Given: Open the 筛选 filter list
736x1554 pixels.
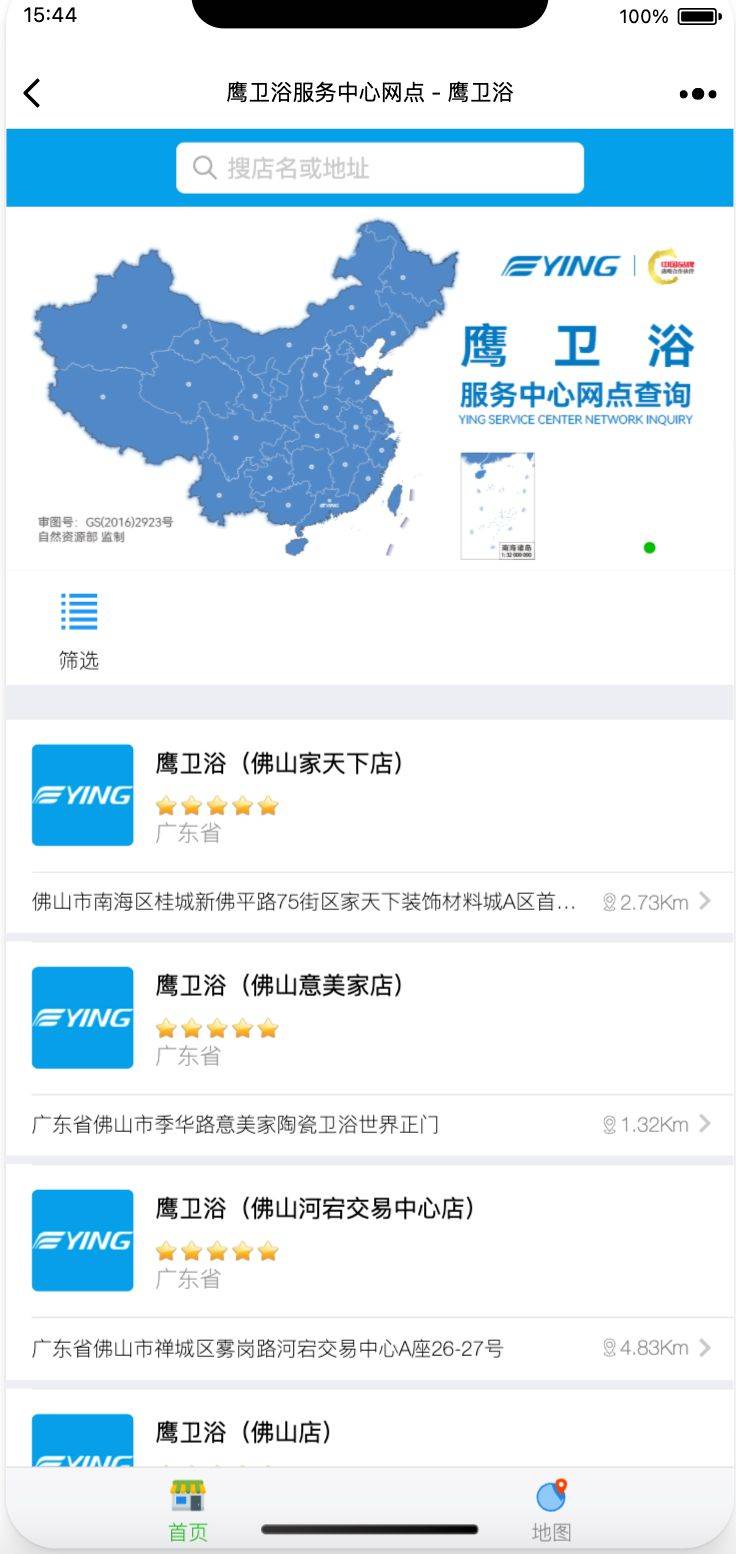Looking at the screenshot, I should (x=79, y=629).
